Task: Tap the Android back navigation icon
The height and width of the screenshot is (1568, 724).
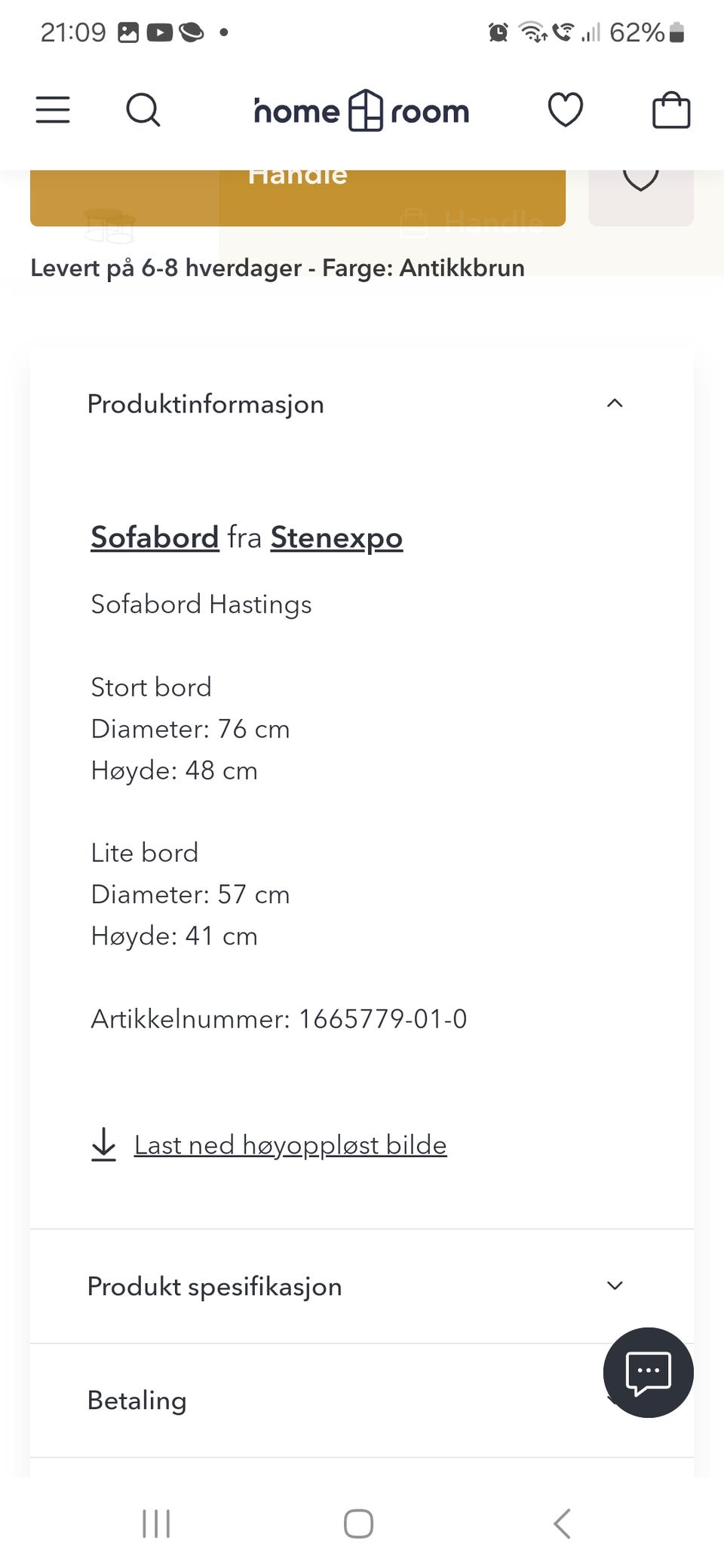Action: [x=562, y=1523]
